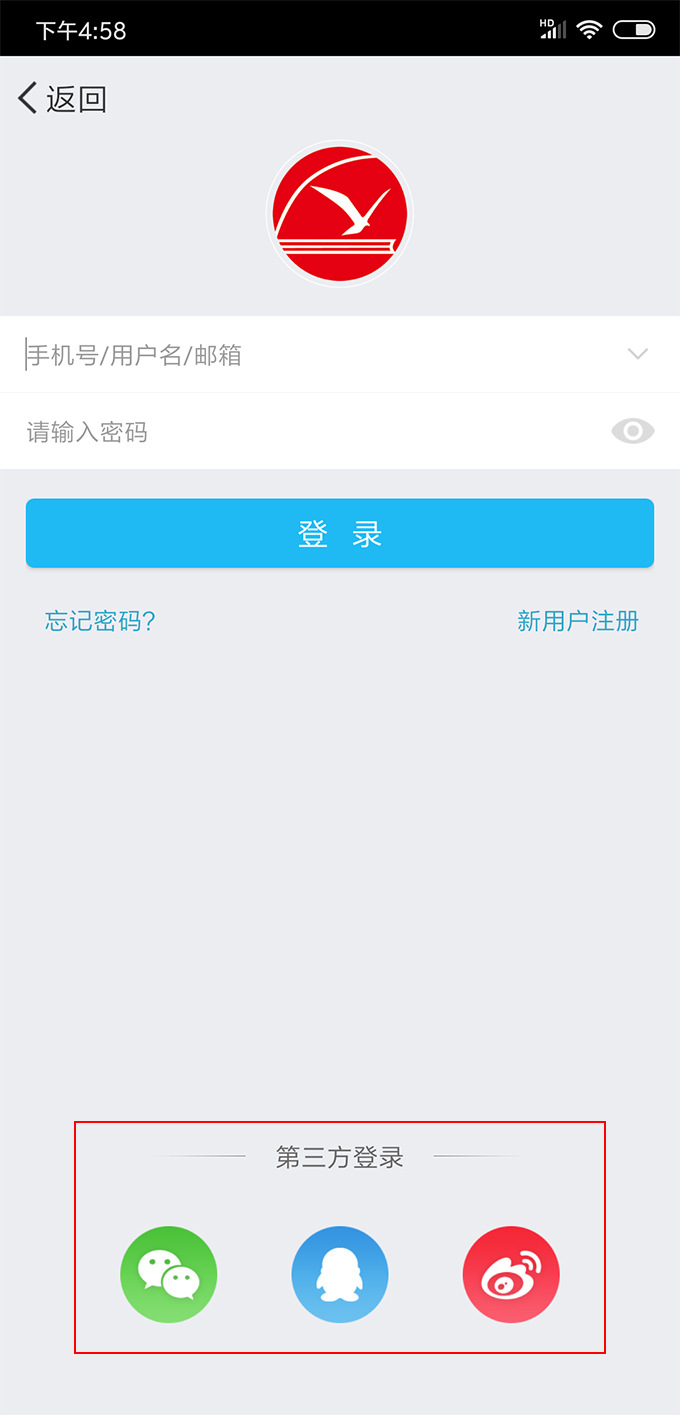Toggle password visibility eye icon
The width and height of the screenshot is (680, 1415).
[x=632, y=431]
